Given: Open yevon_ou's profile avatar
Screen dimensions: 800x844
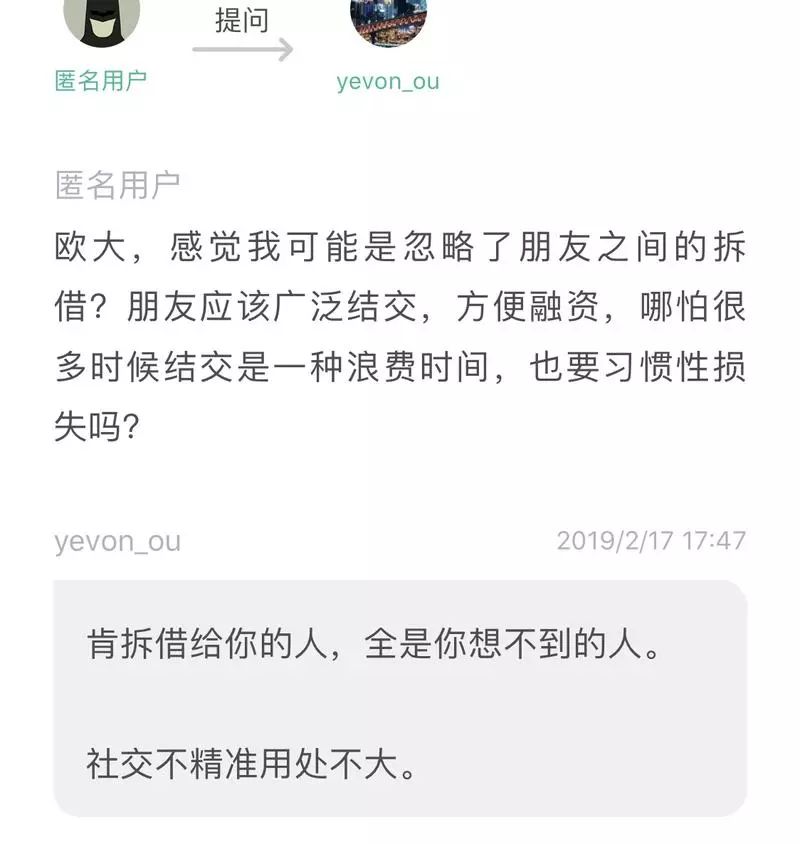Looking at the screenshot, I should [x=388, y=22].
